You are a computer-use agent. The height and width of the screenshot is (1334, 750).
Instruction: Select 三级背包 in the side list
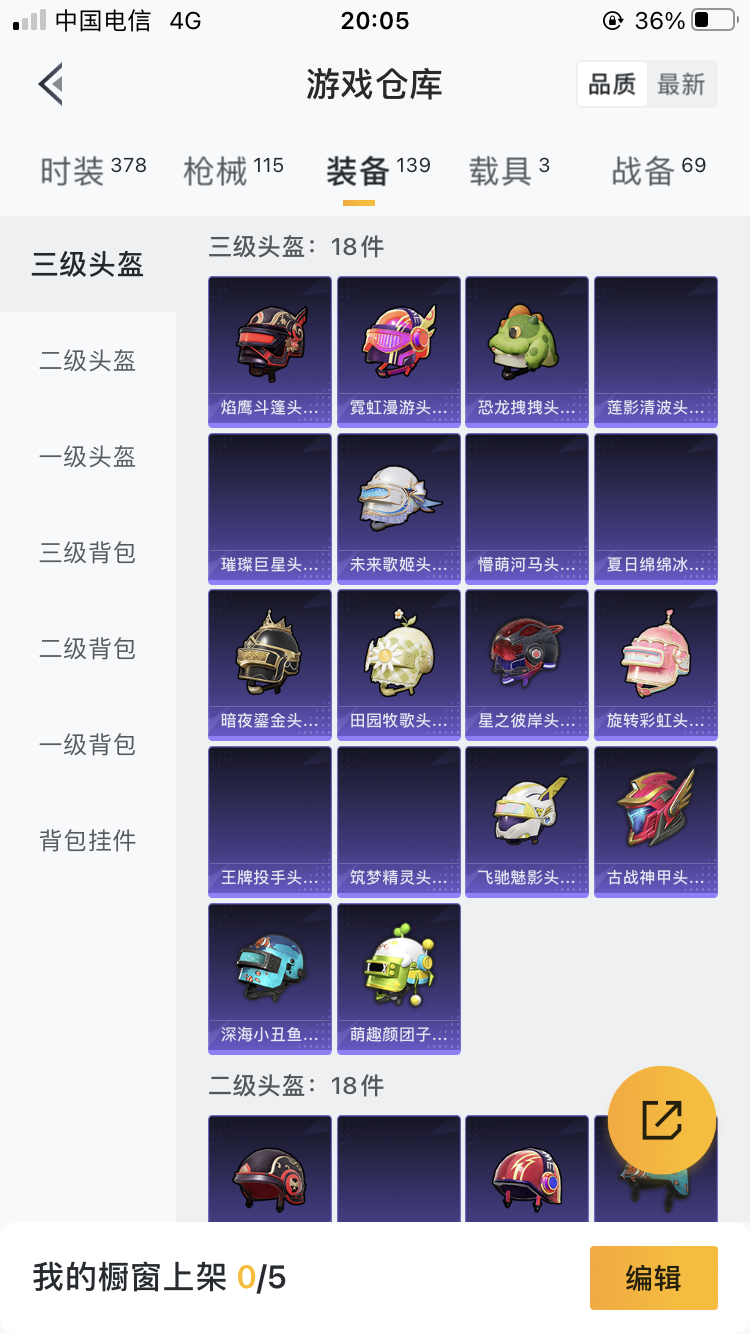coord(88,553)
